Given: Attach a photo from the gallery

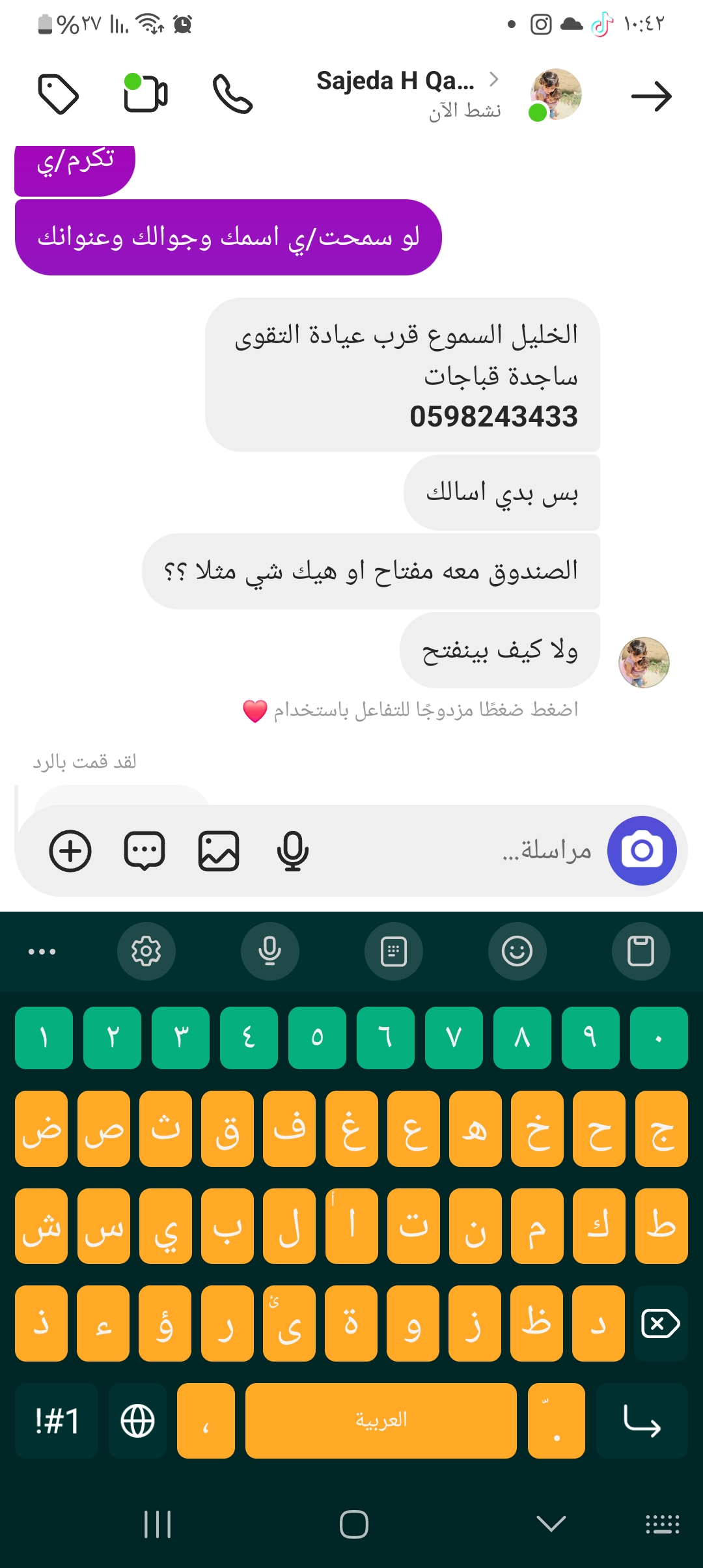Looking at the screenshot, I should click(218, 850).
